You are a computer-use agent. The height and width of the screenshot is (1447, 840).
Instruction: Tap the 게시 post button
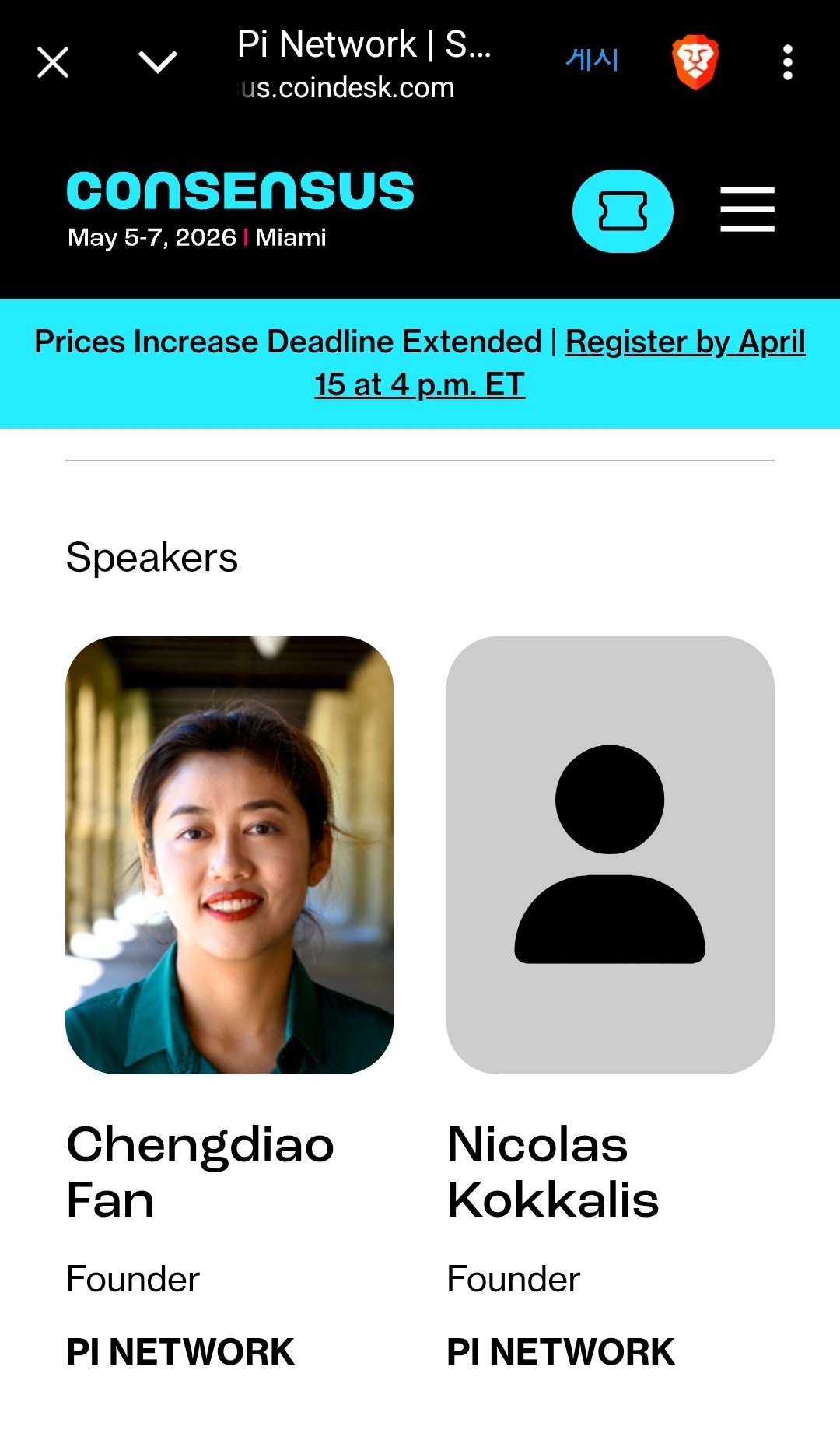tap(592, 60)
